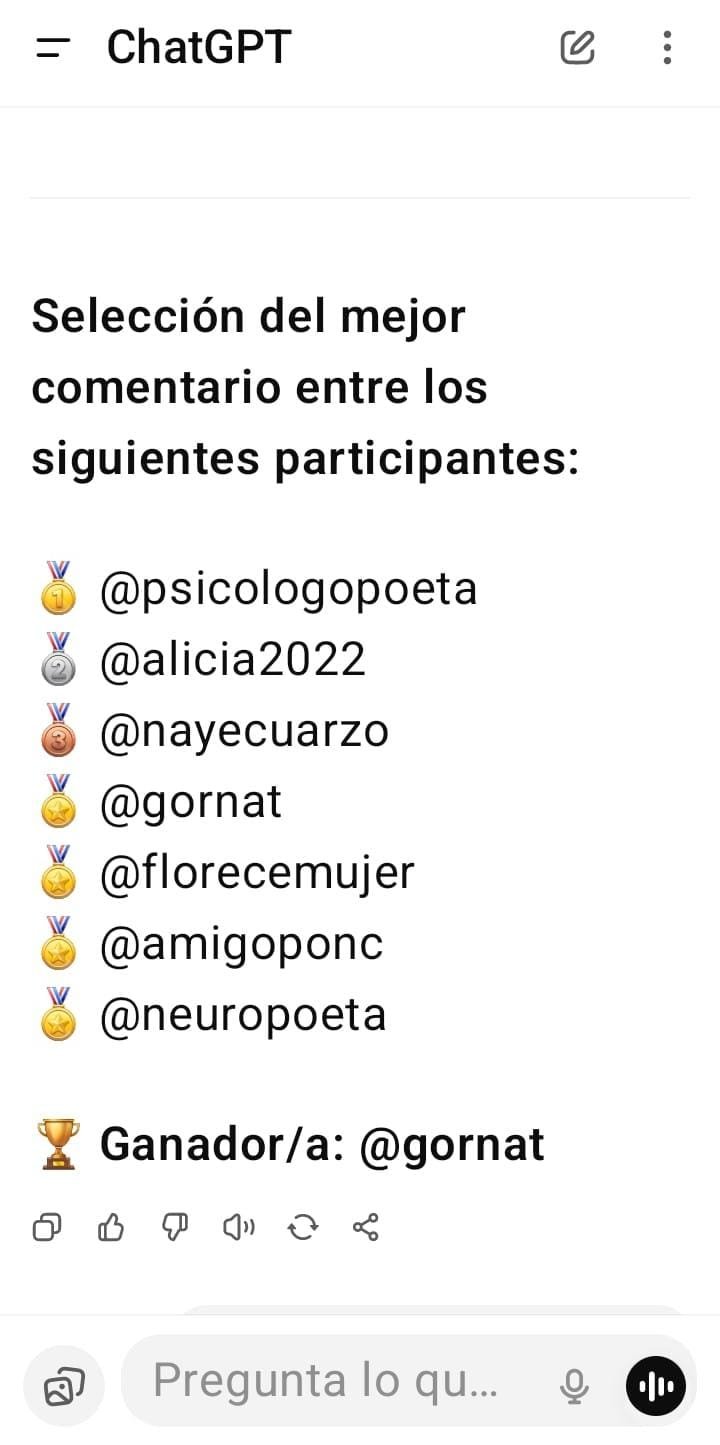
Task: Regenerate the response
Action: point(303,1227)
